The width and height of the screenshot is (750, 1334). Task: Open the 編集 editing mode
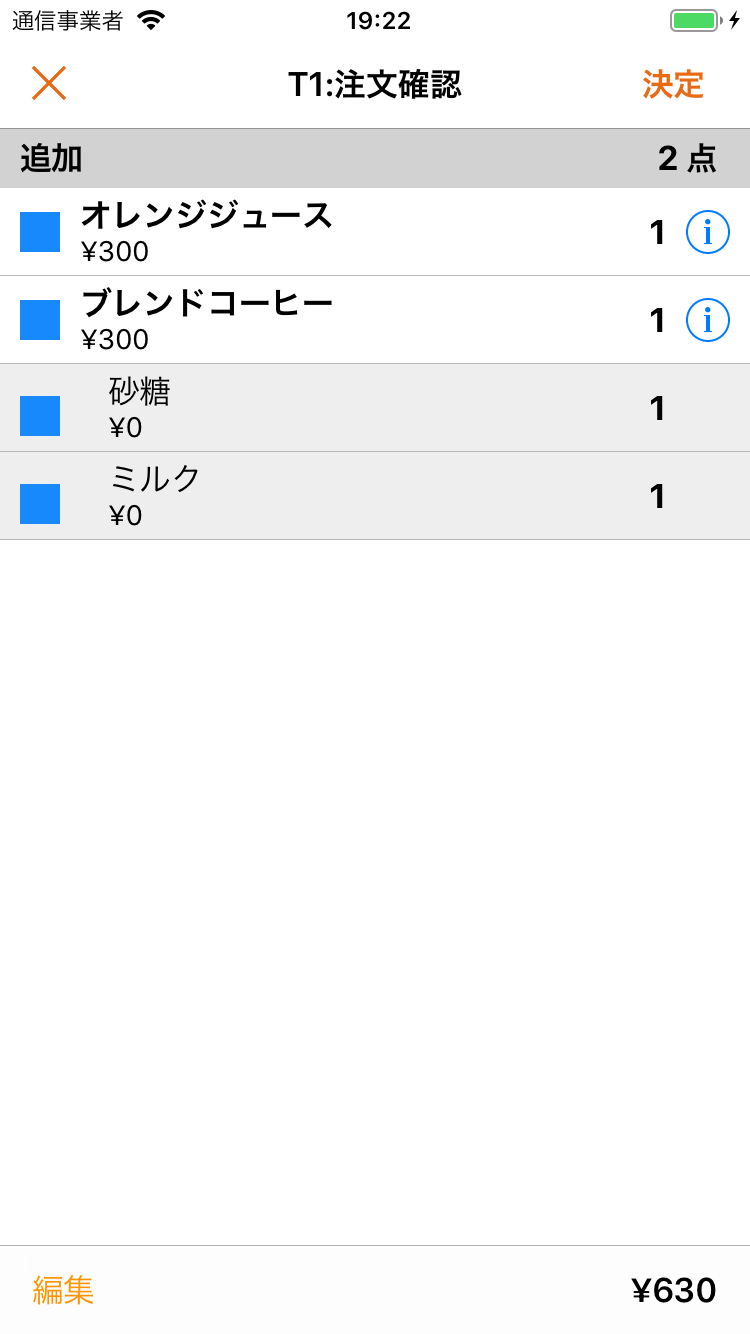click(63, 1291)
